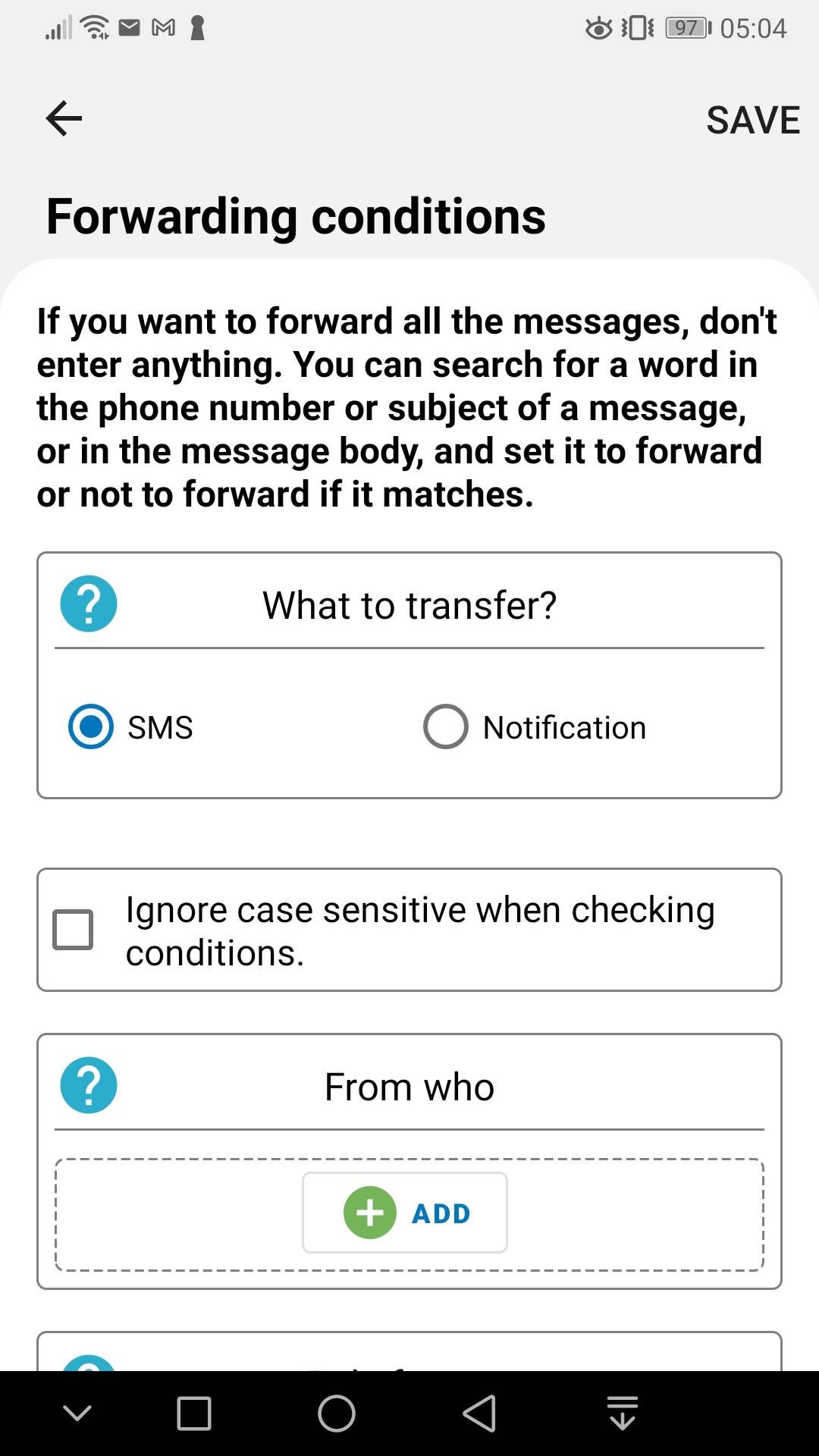Open help for What to transfer
The height and width of the screenshot is (1456, 819).
click(x=89, y=604)
